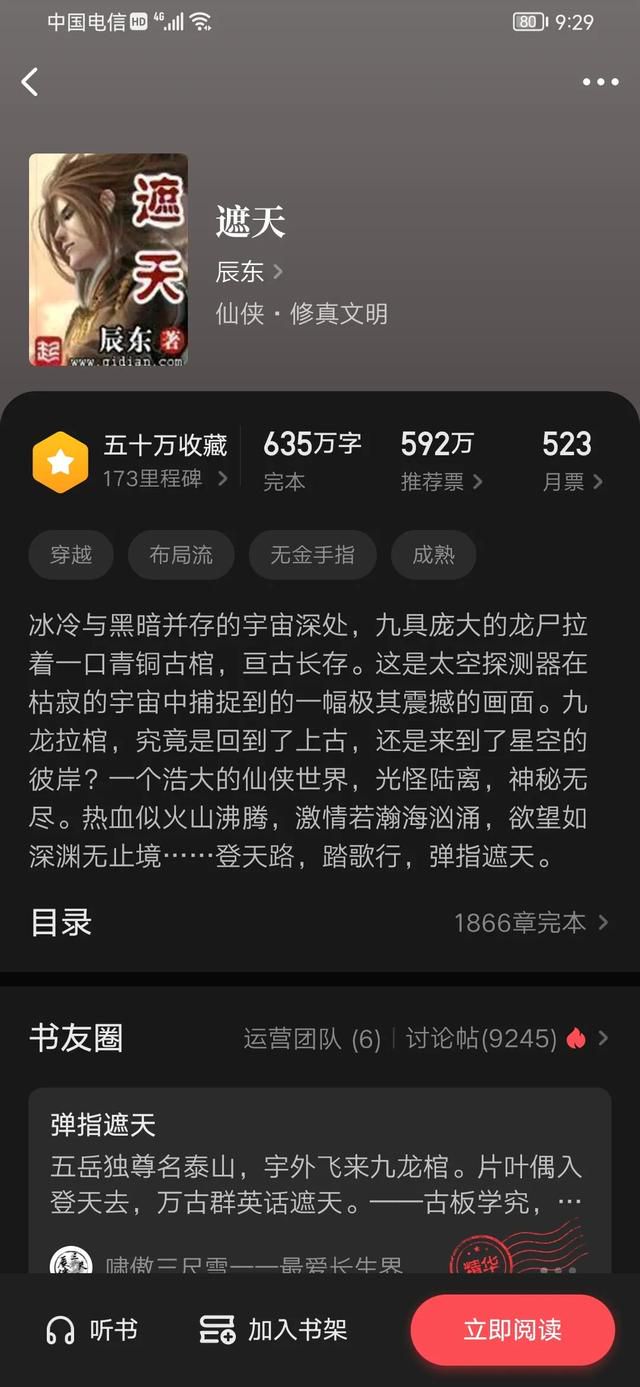Viewport: 640px width, 1387px height.
Task: Open 运营团队 (6) in 书友圈
Action: [312, 1039]
